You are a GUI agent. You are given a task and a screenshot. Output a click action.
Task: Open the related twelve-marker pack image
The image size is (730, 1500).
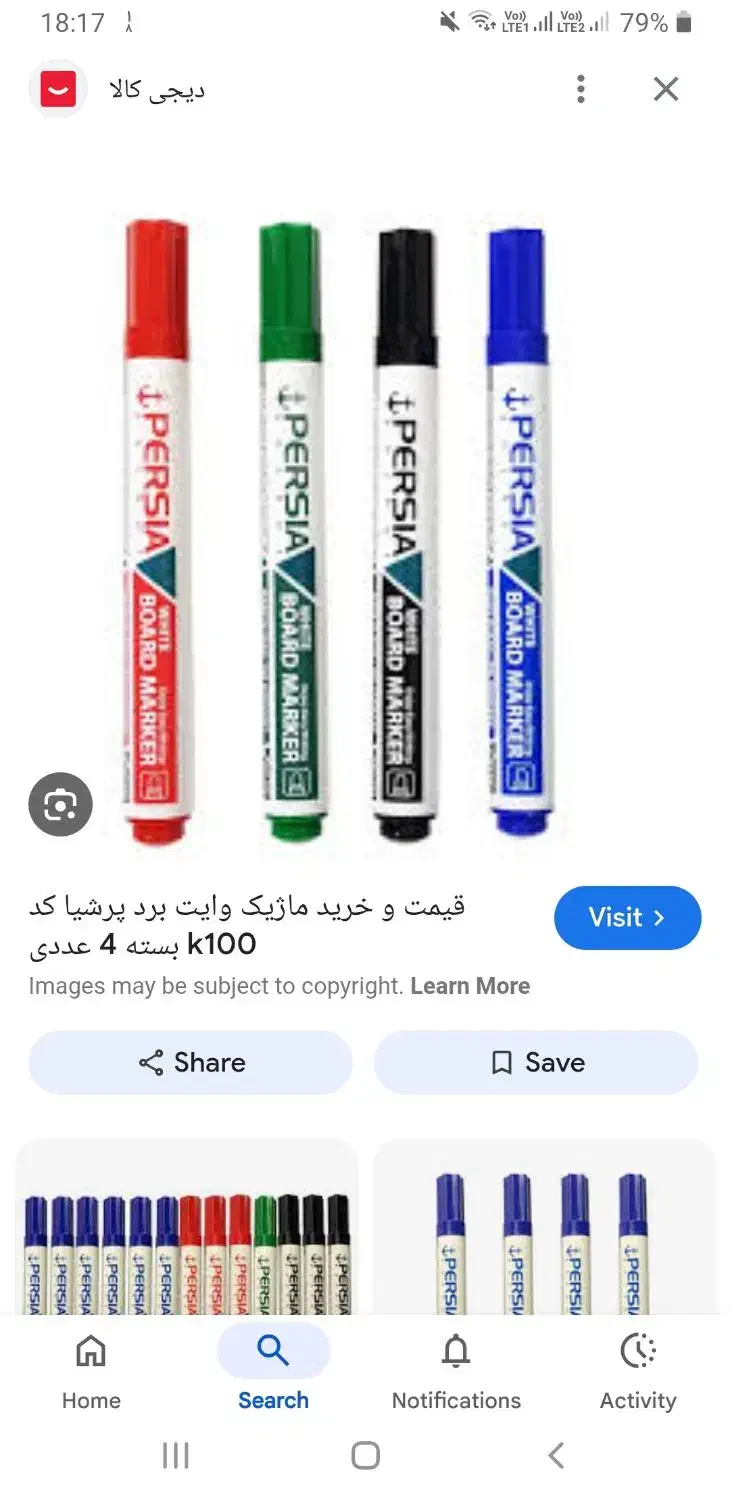pos(186,1230)
